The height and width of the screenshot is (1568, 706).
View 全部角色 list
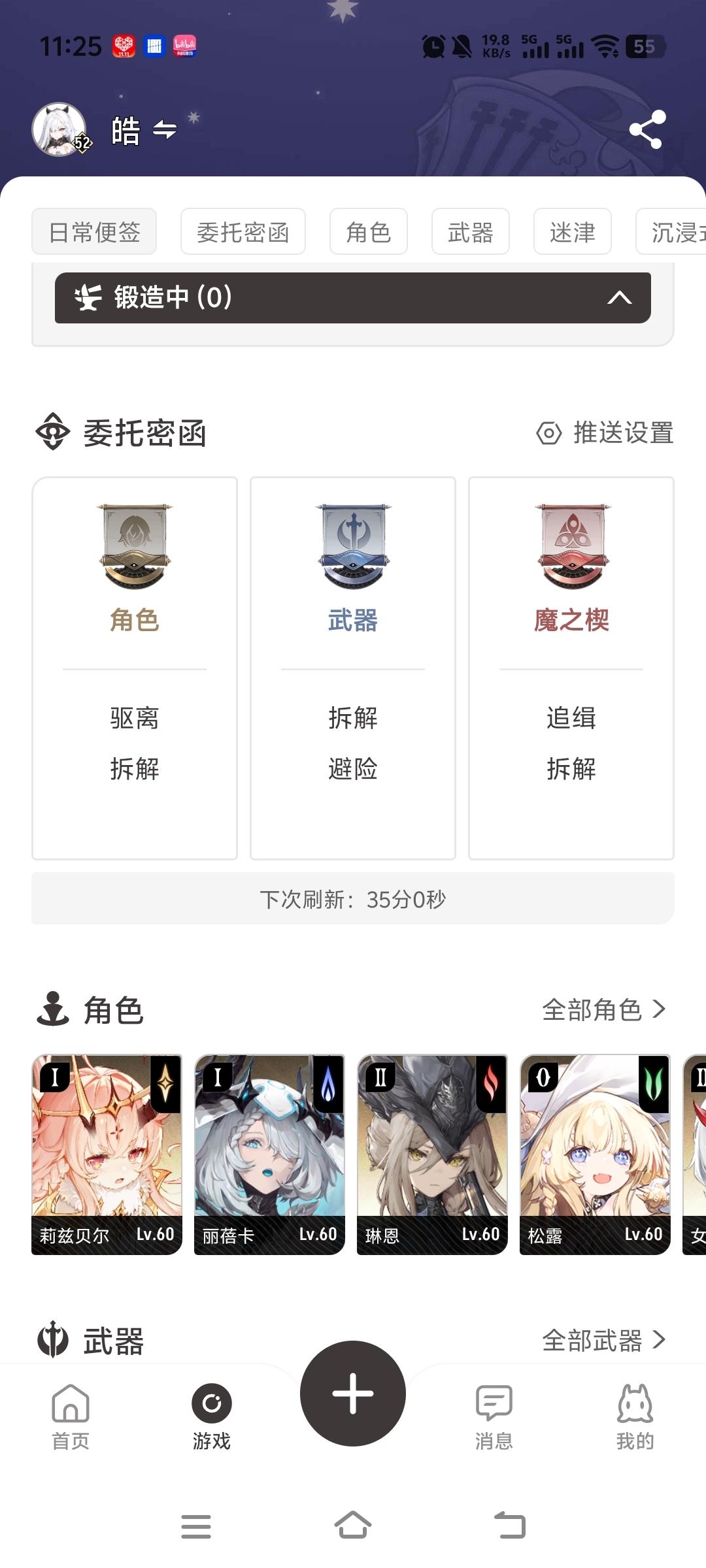[x=603, y=1010]
